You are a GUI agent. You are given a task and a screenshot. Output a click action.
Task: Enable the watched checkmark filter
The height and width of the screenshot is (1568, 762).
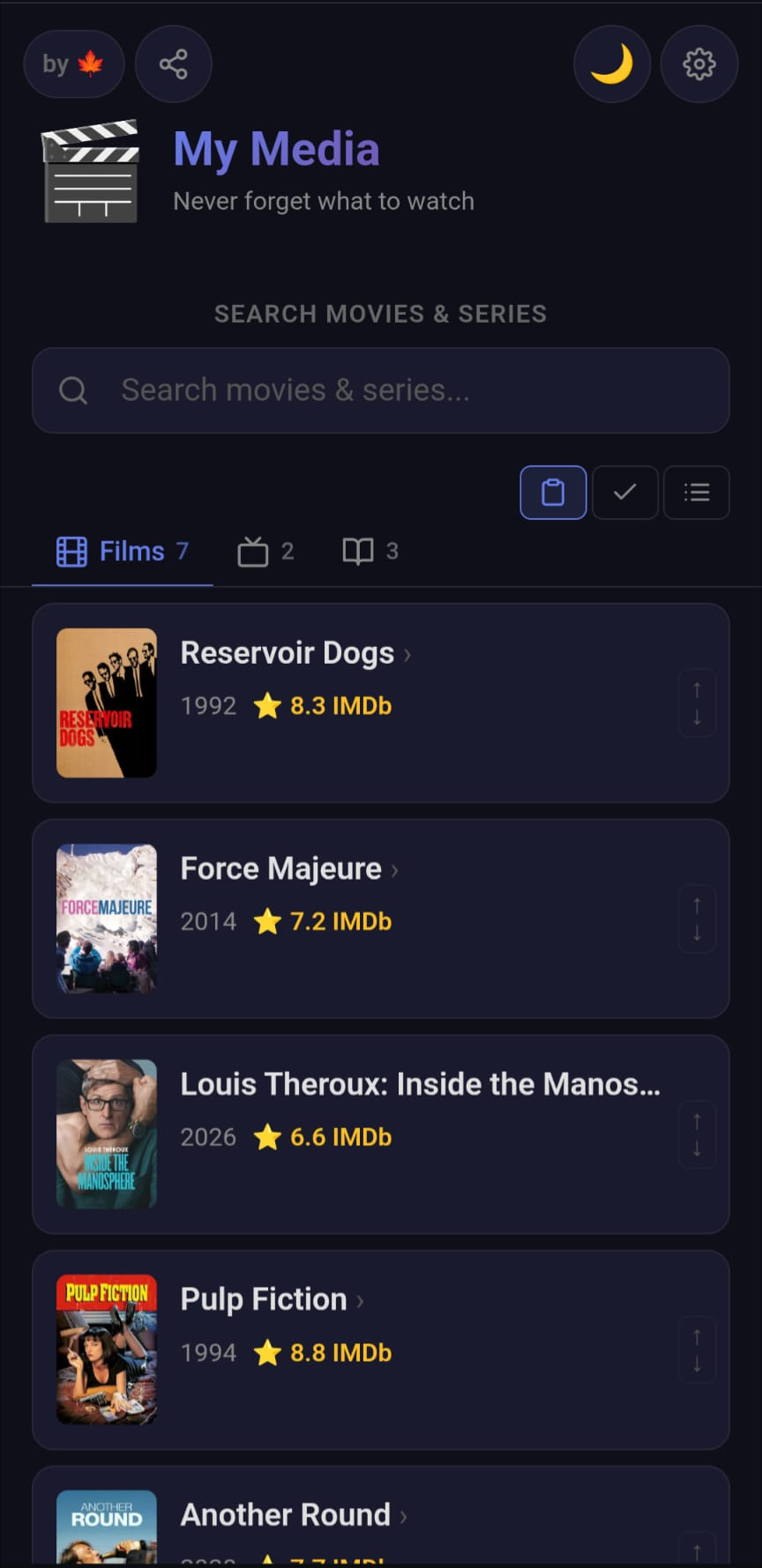click(624, 493)
